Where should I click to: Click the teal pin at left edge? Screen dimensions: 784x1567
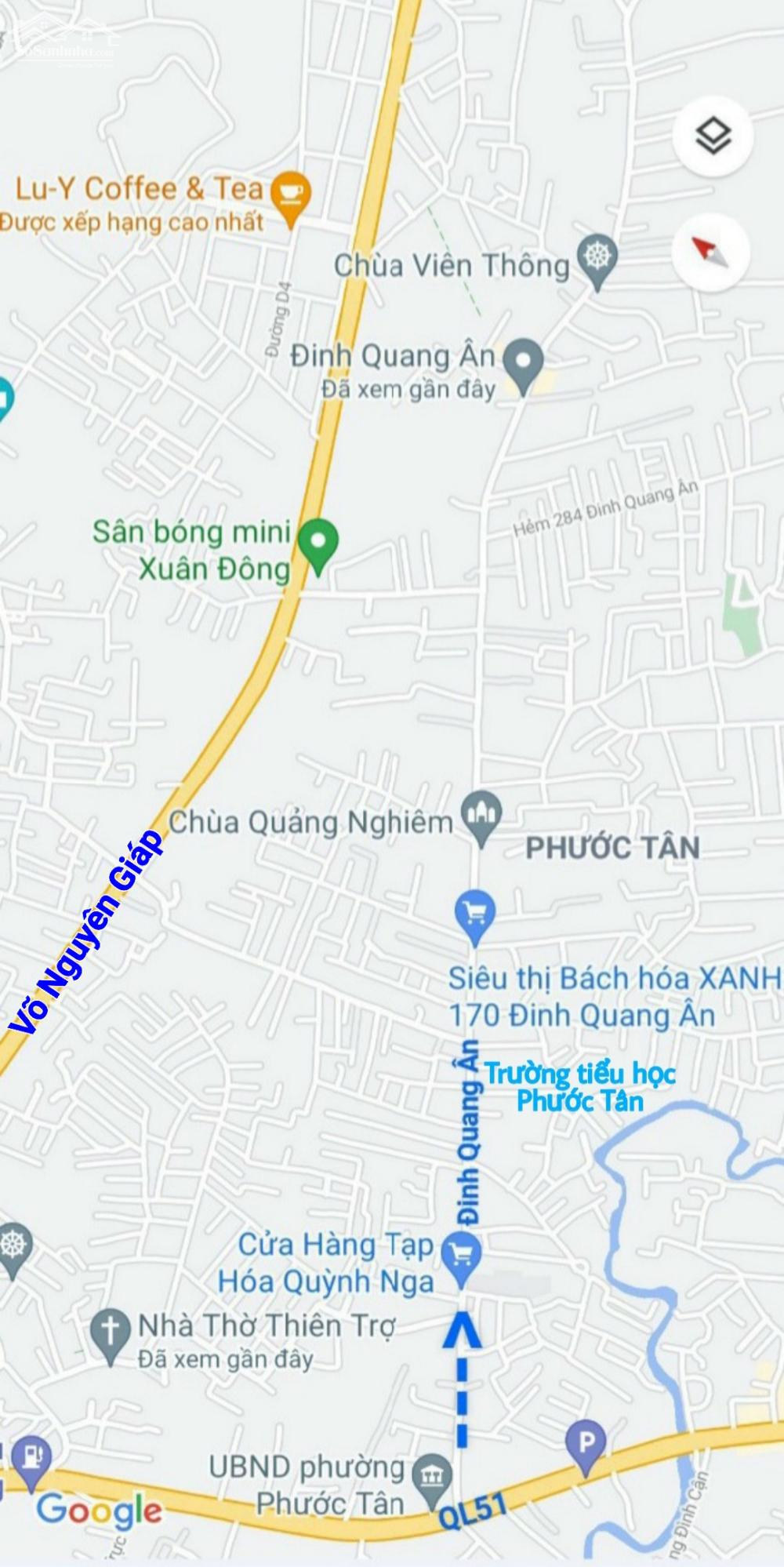(5, 396)
